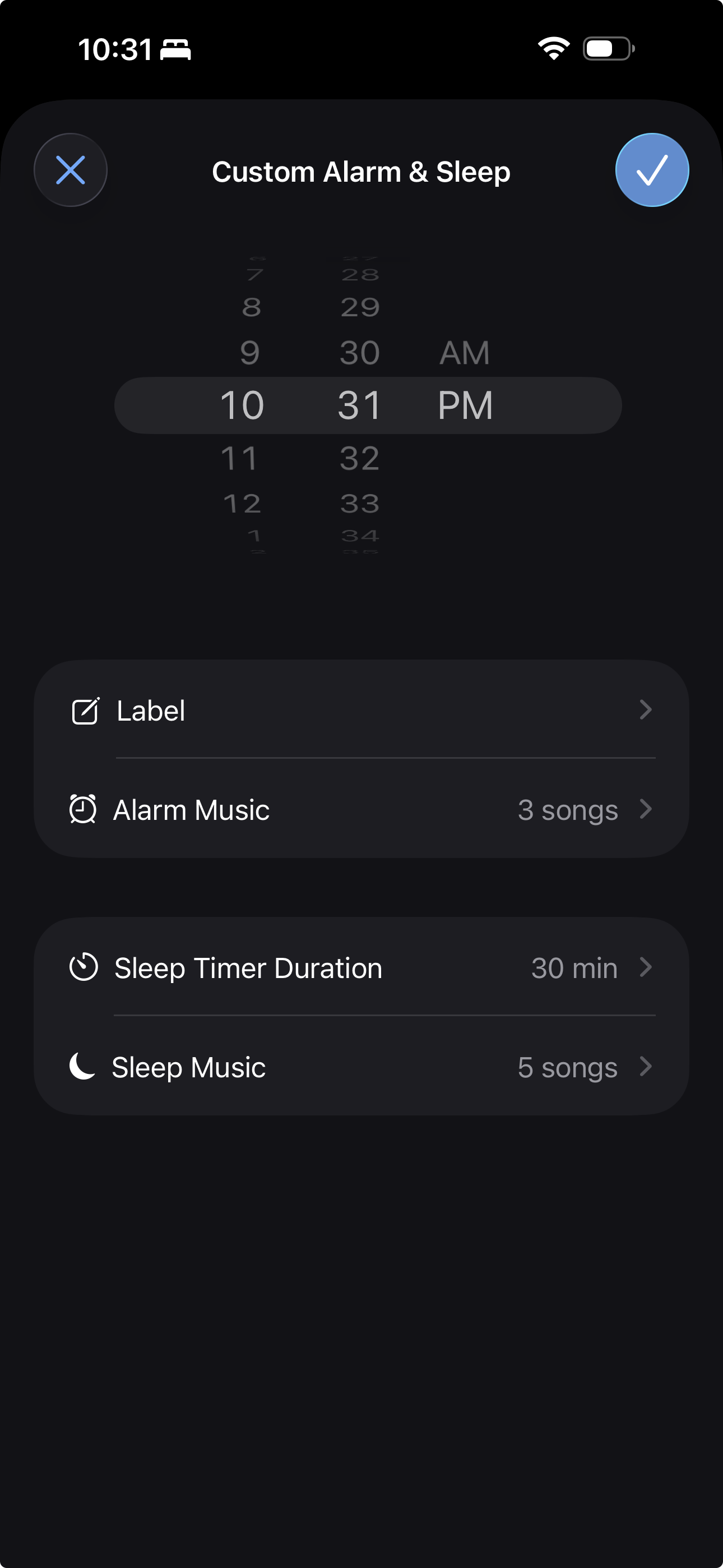This screenshot has width=723, height=1568.
Task: Select hour 11 in the picker wheel
Action: pos(240,458)
